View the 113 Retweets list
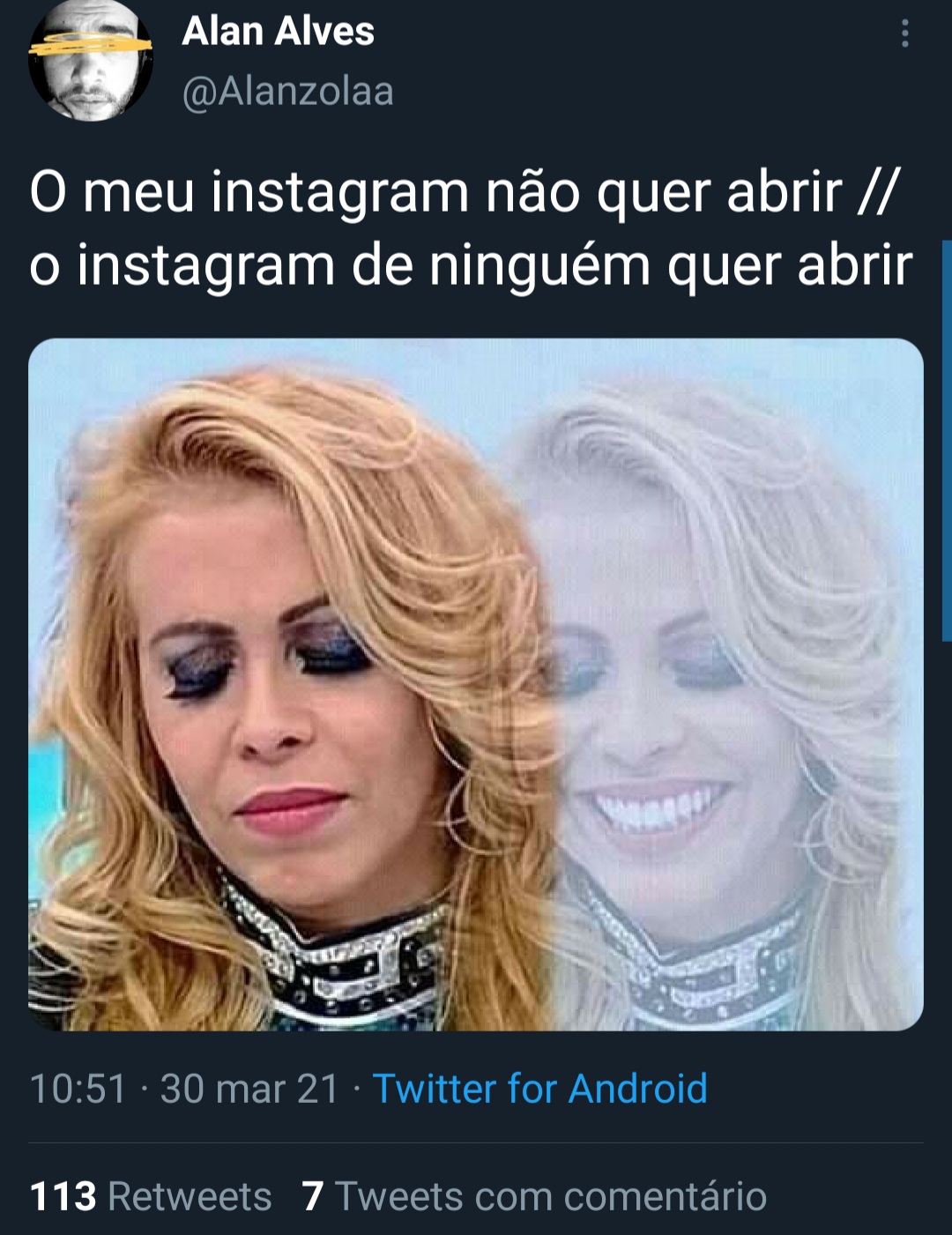 click(151, 1196)
